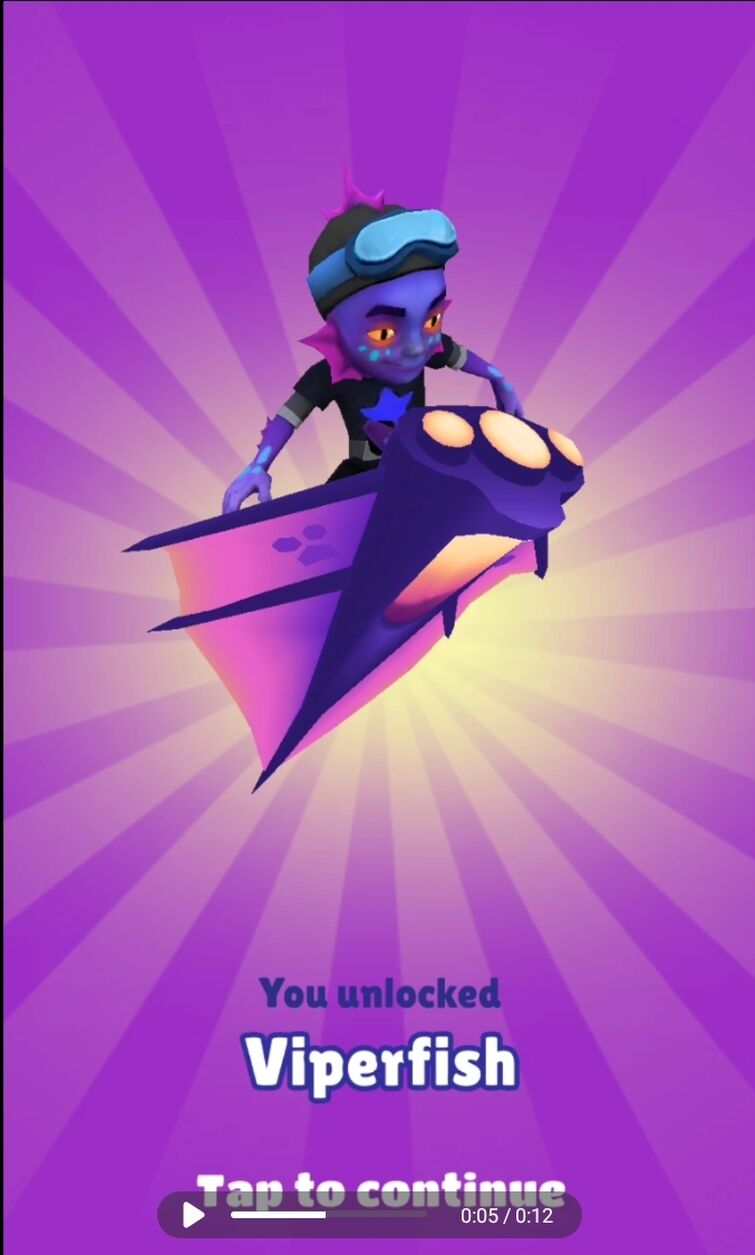The image size is (755, 1255).
Task: Play the video
Action: (x=193, y=1216)
